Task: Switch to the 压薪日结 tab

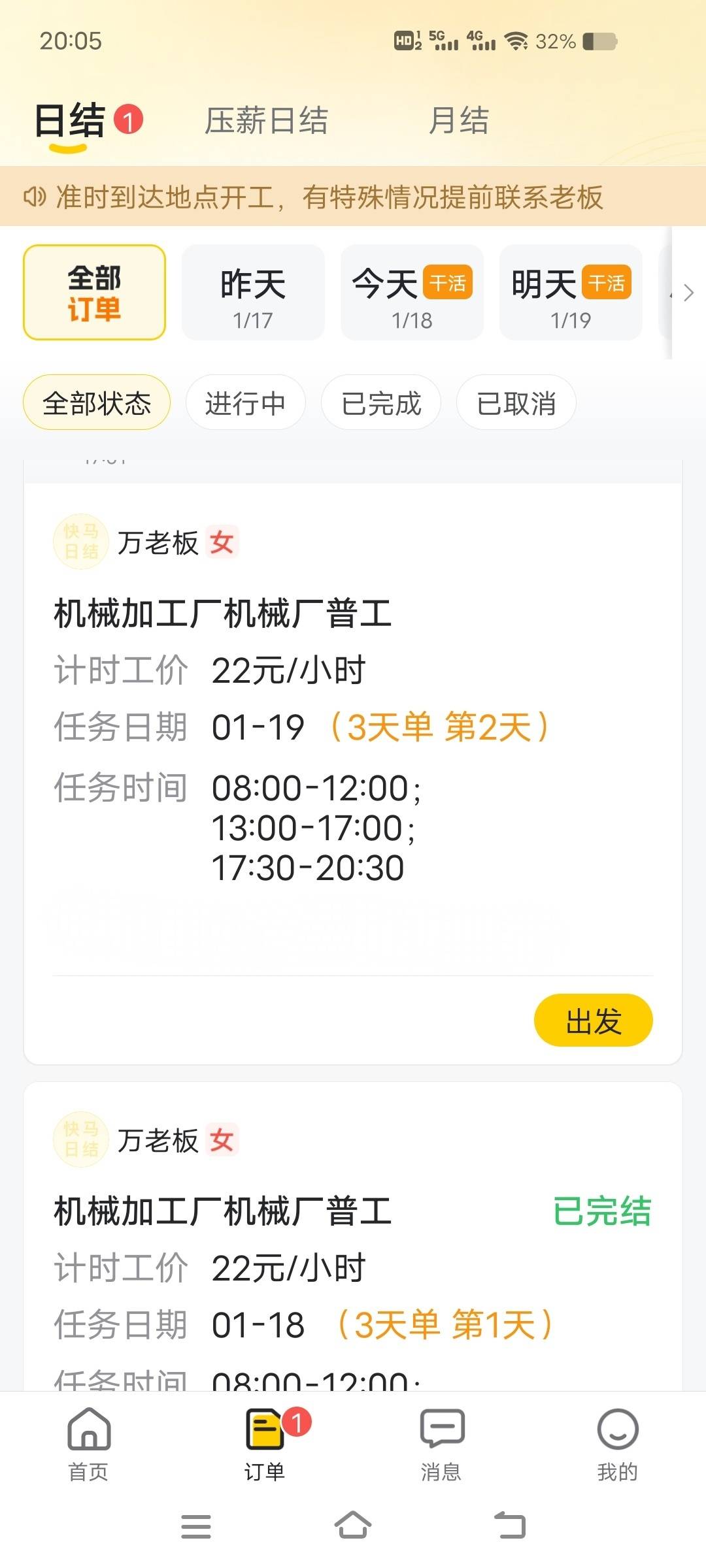Action: pyautogui.click(x=266, y=121)
